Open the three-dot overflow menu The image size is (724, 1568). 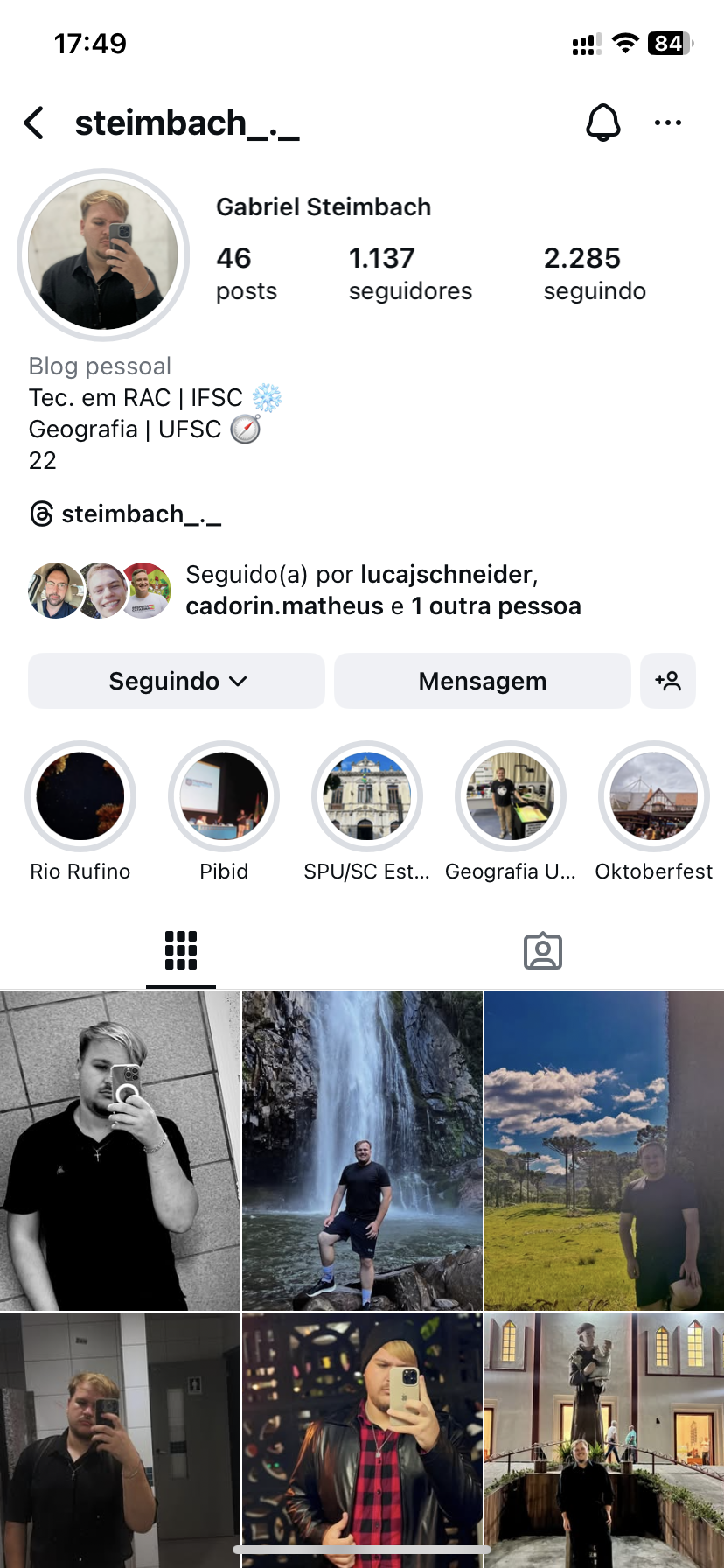(x=668, y=122)
